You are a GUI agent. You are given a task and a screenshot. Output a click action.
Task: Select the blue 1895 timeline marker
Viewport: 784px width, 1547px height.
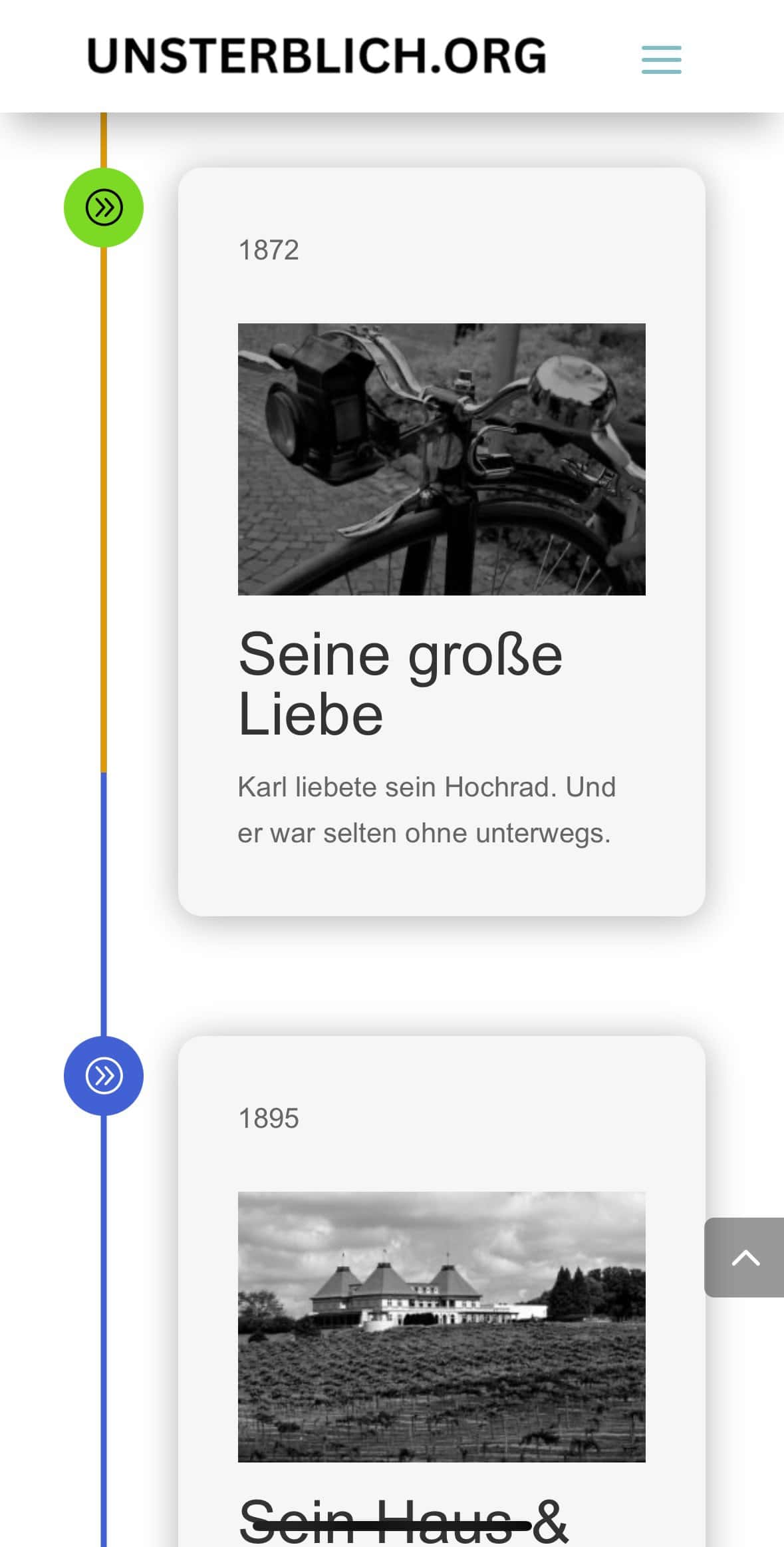[104, 1075]
